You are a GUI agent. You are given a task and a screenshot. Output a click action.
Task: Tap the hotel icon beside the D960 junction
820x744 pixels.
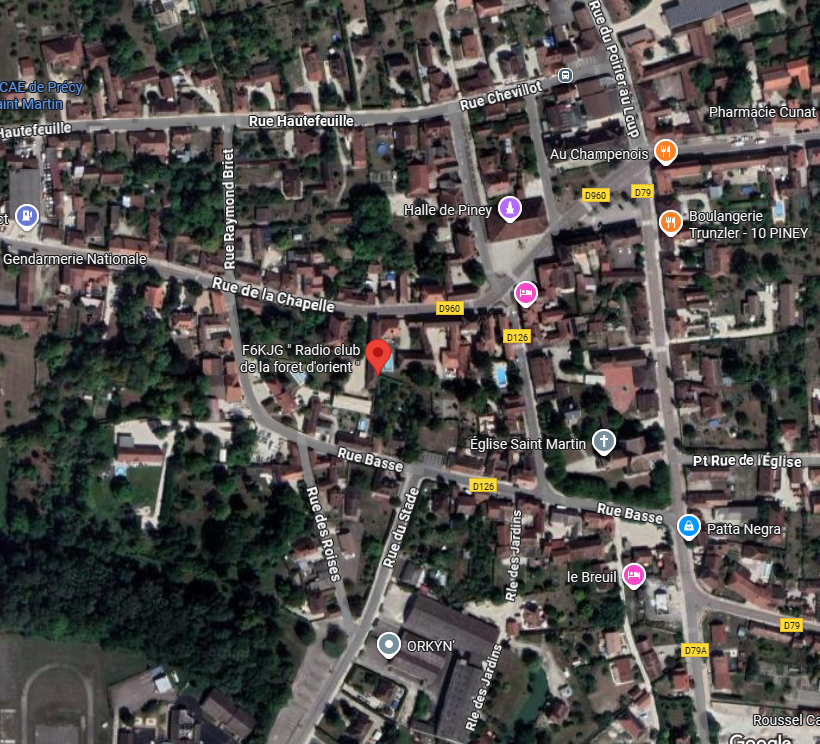(523, 292)
